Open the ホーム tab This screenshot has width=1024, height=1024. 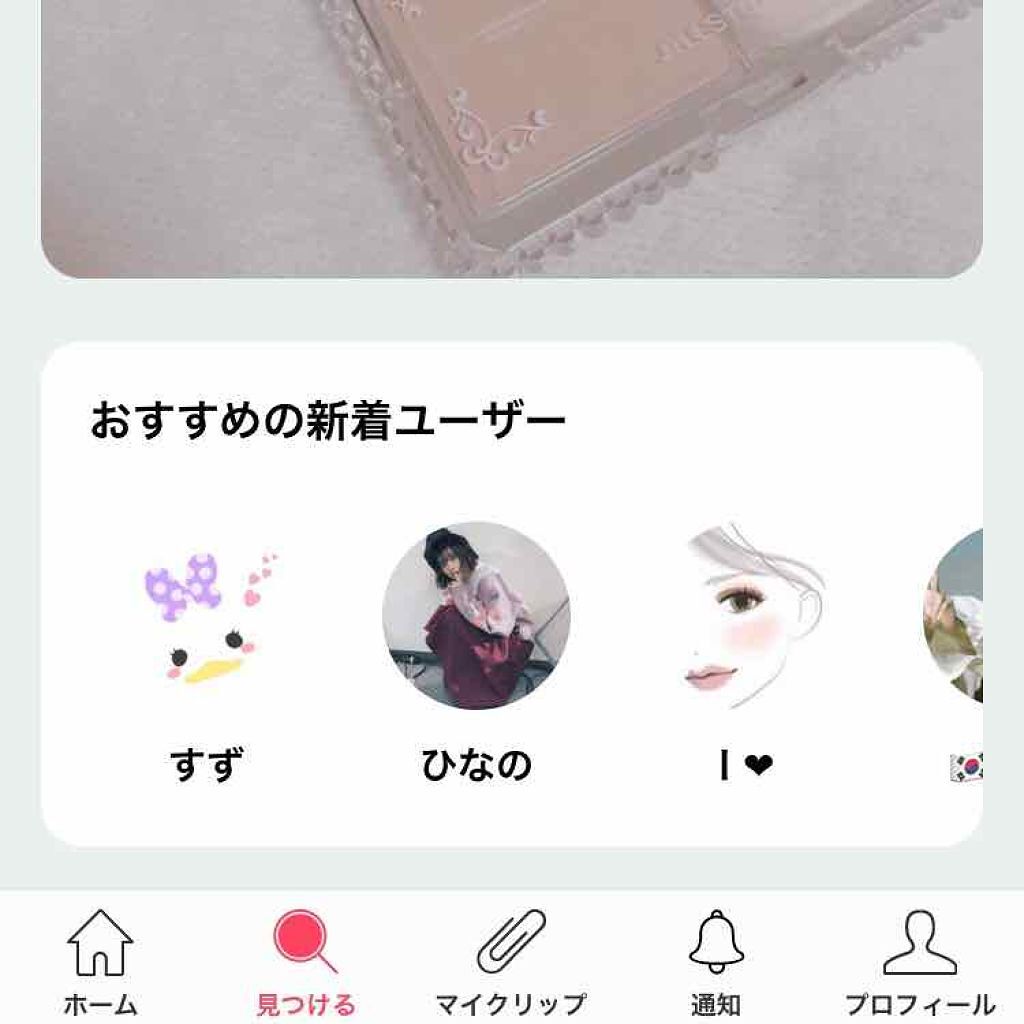(100, 962)
